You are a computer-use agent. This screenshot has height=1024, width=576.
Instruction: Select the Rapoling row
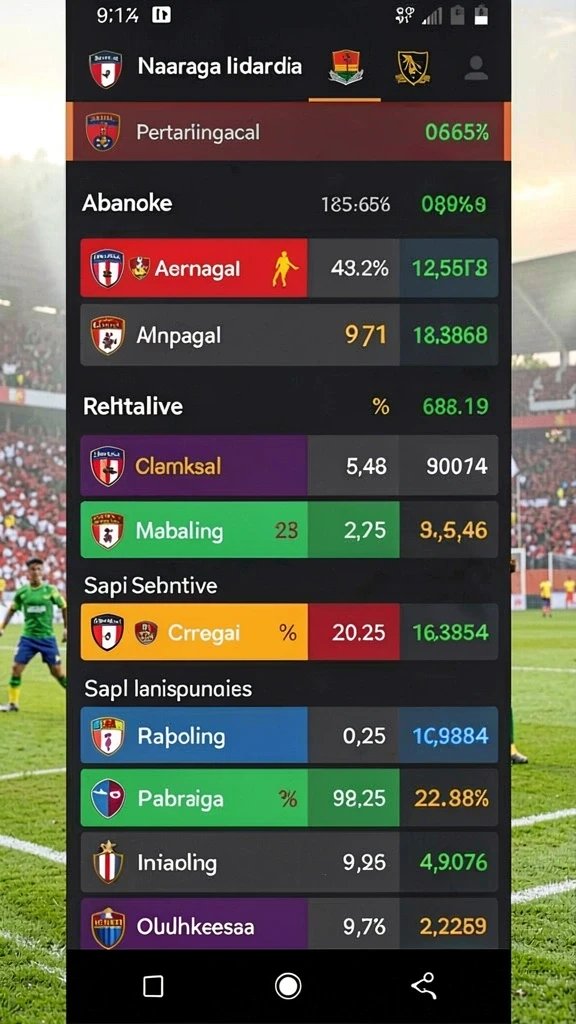289,735
